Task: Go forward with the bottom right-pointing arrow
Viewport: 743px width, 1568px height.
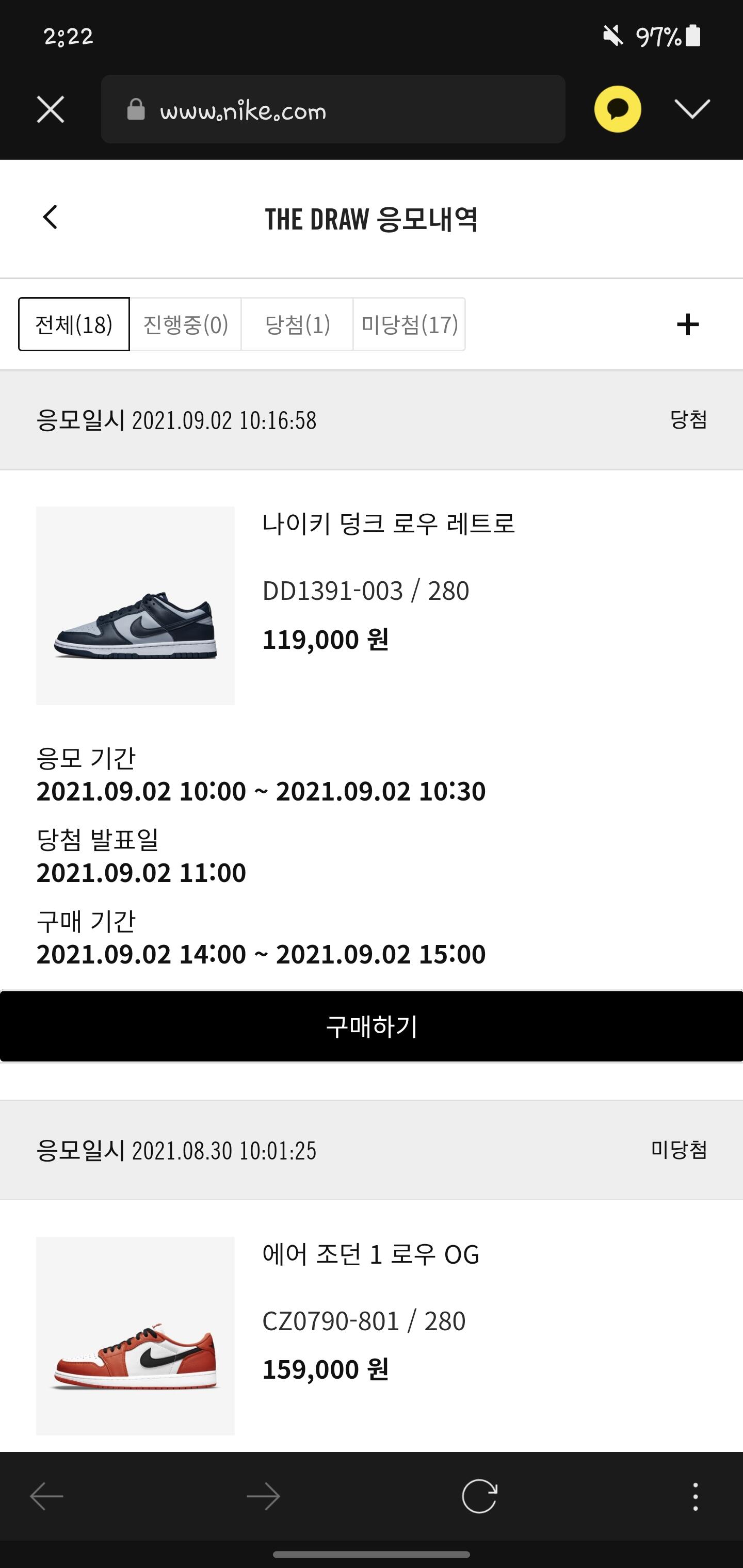Action: click(263, 1496)
